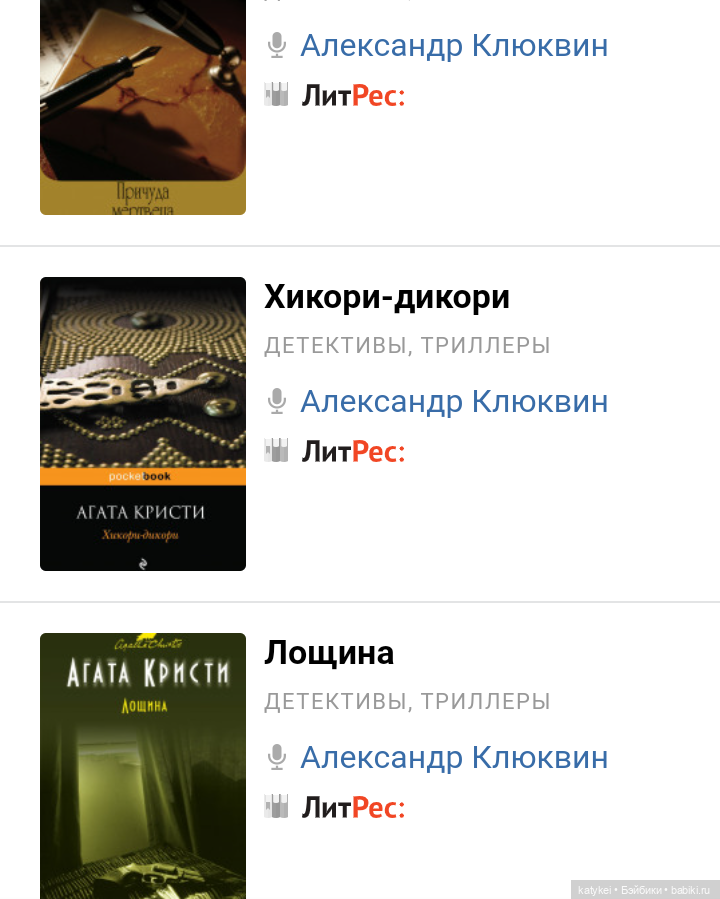View narrator Александр Клюквин under Лощина
Image resolution: width=720 pixels, height=899 pixels.
[x=454, y=758]
